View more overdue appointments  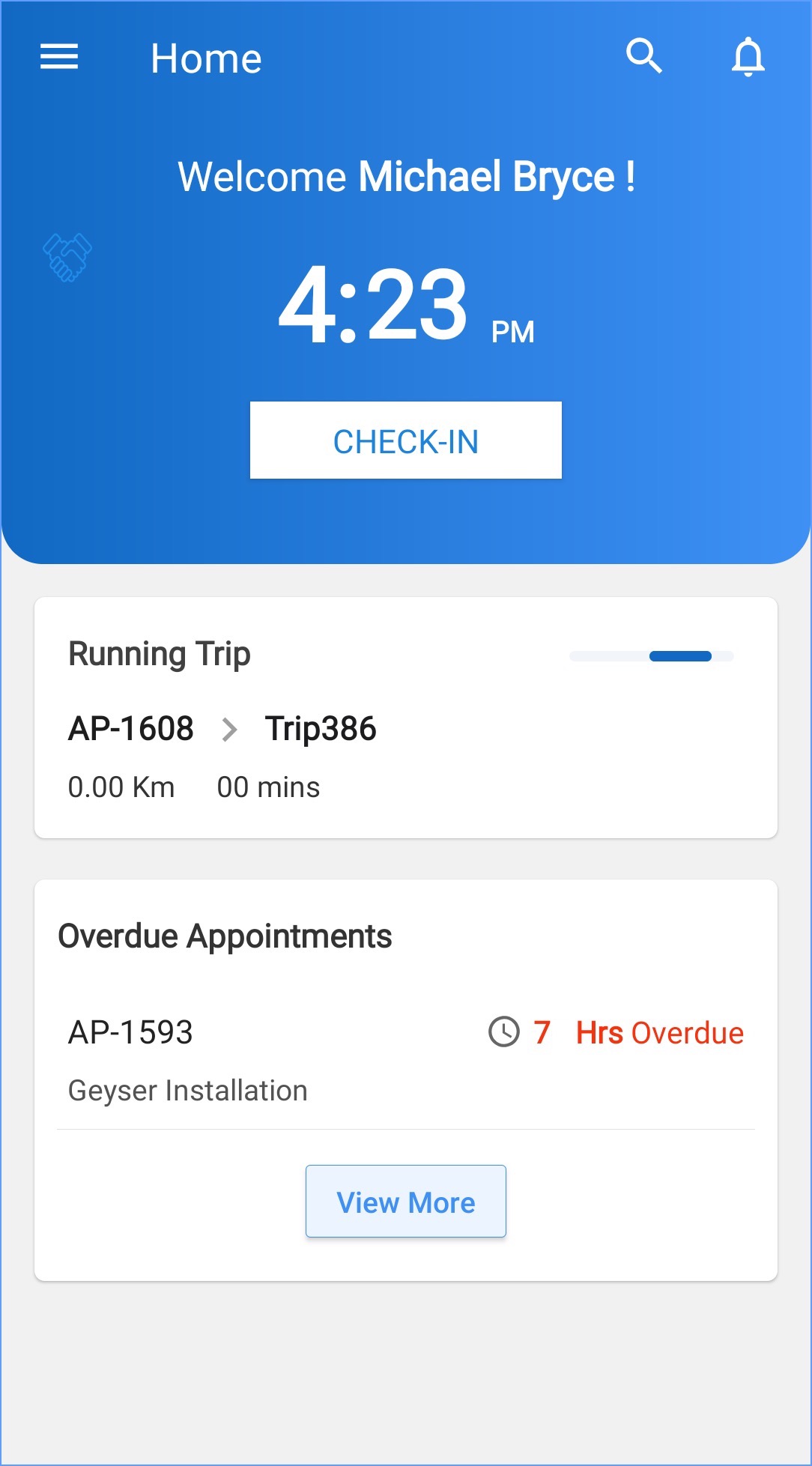coord(405,1202)
